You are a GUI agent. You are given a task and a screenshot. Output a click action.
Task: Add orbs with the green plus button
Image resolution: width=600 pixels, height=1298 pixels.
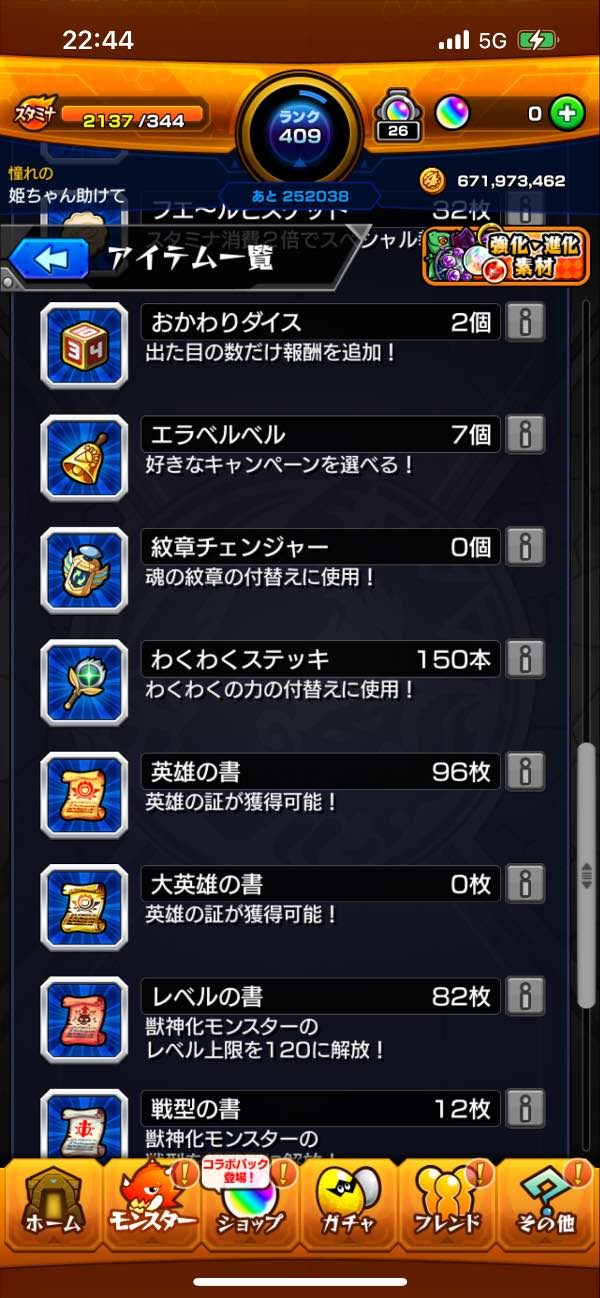point(567,114)
